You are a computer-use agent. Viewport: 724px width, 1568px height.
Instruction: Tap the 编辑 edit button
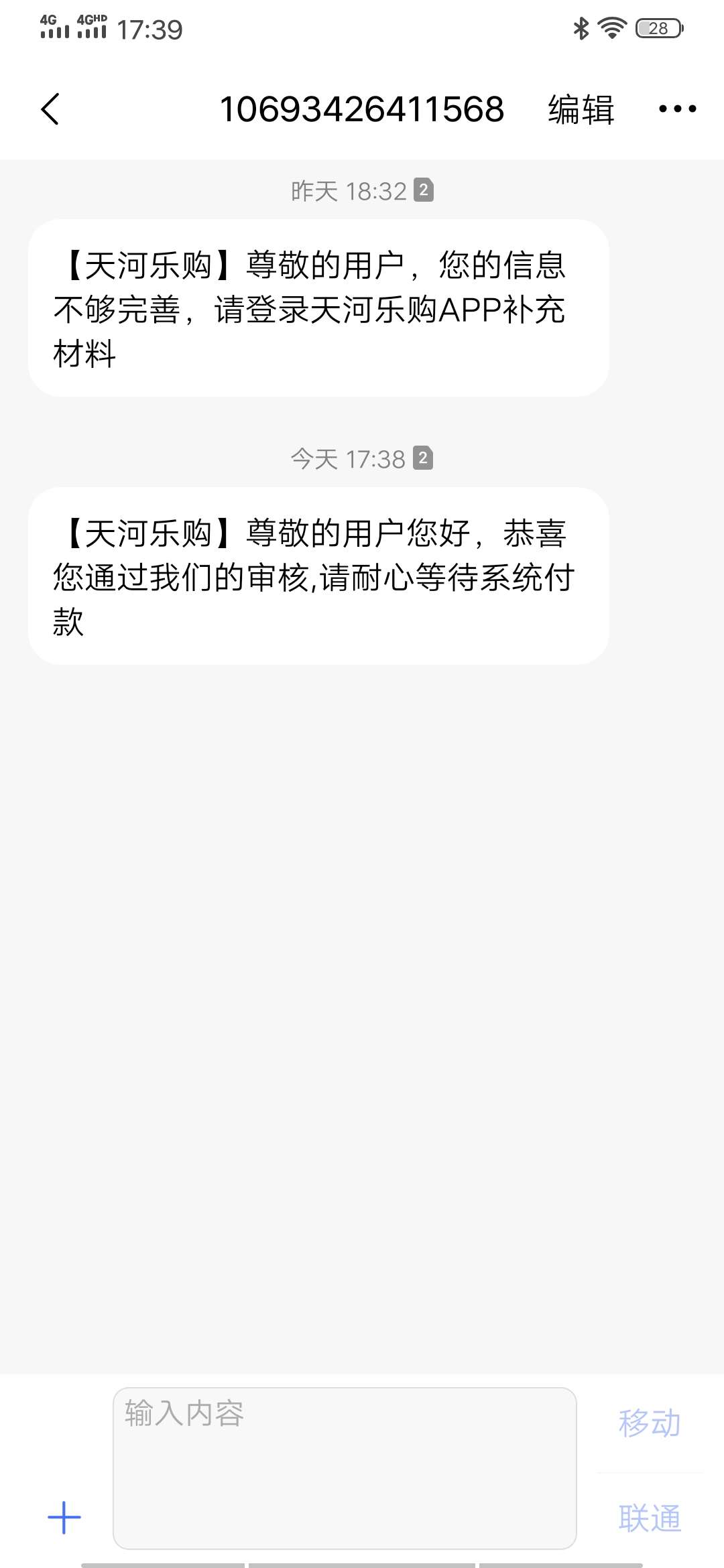pos(581,110)
